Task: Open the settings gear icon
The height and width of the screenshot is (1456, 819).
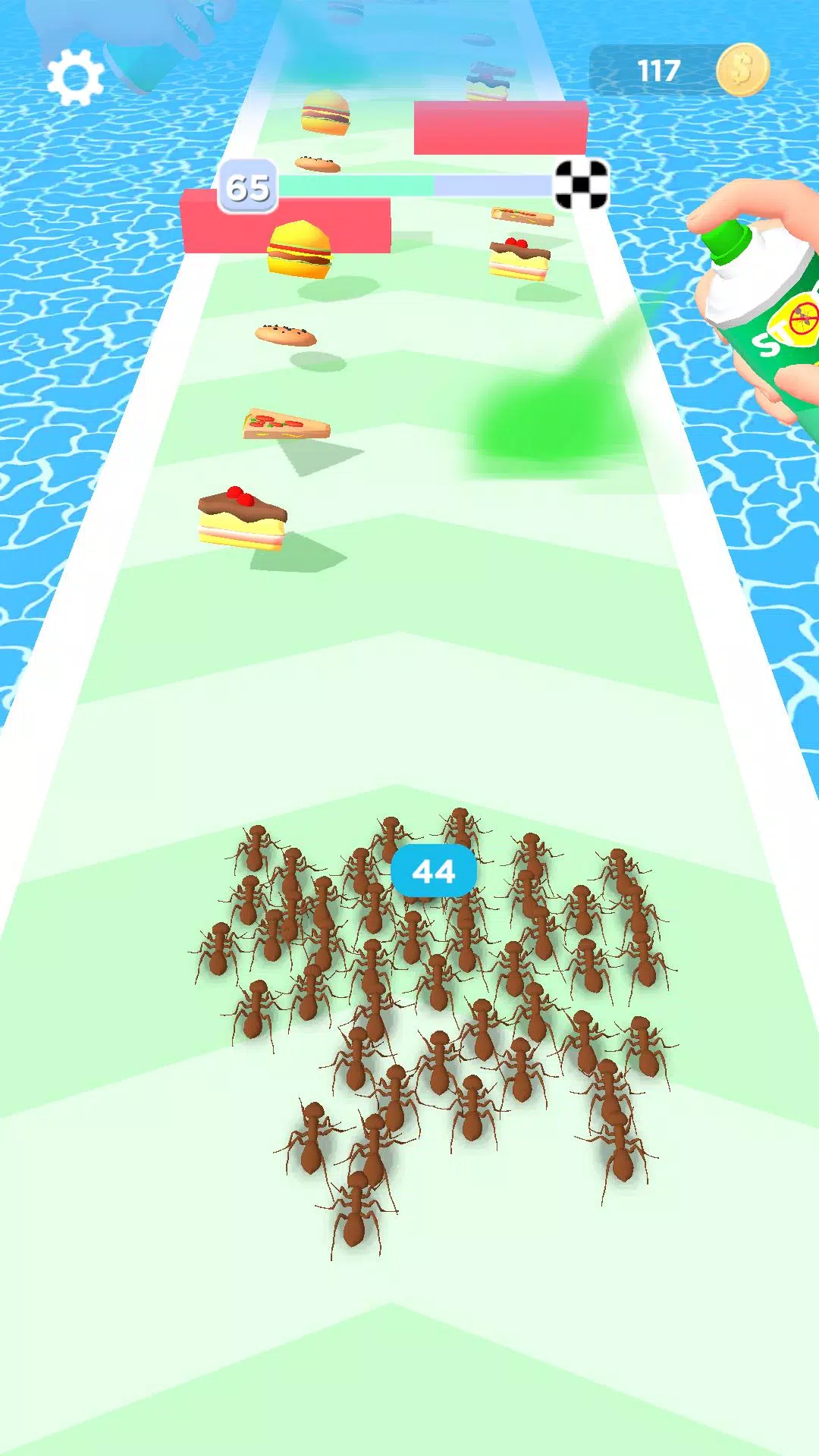Action: 75,77
